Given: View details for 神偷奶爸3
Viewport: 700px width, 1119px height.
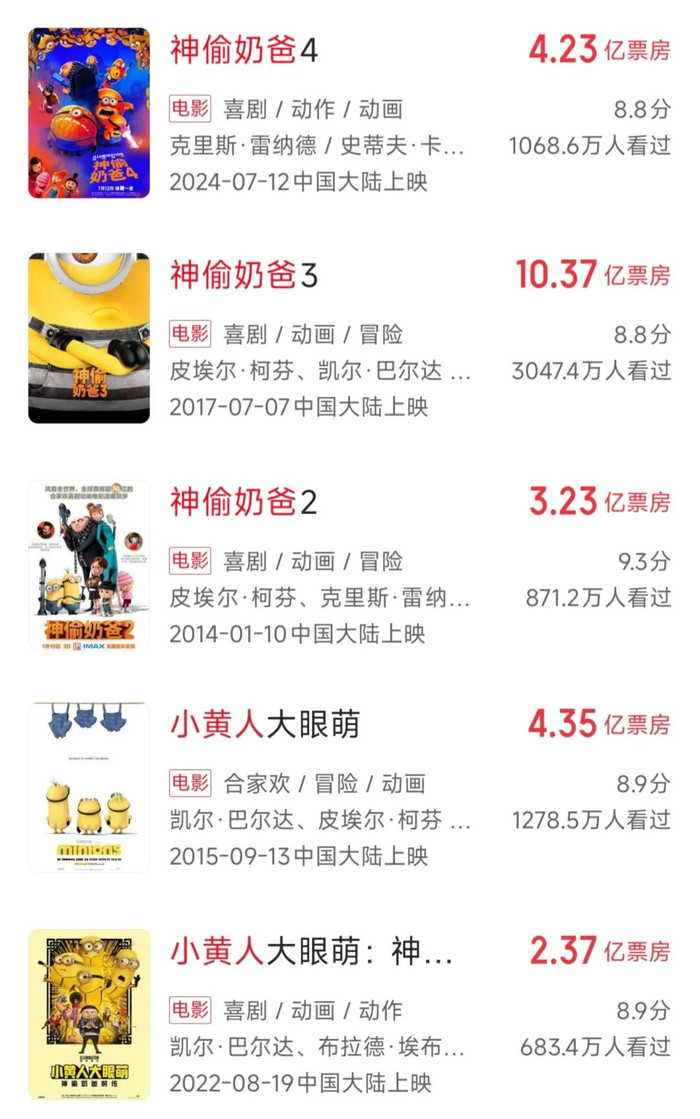Looking at the screenshot, I should [244, 275].
